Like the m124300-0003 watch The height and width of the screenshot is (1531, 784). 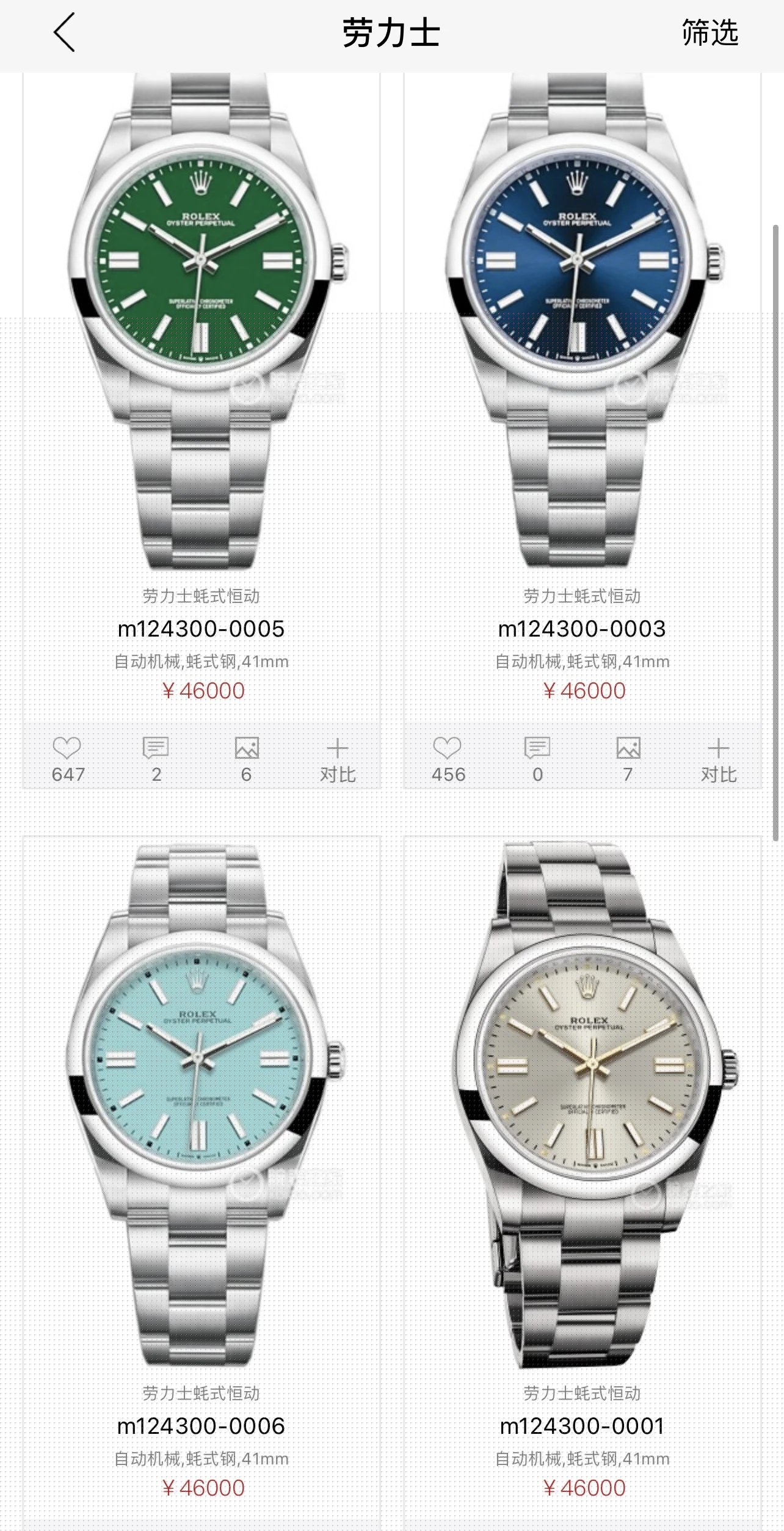448,758
